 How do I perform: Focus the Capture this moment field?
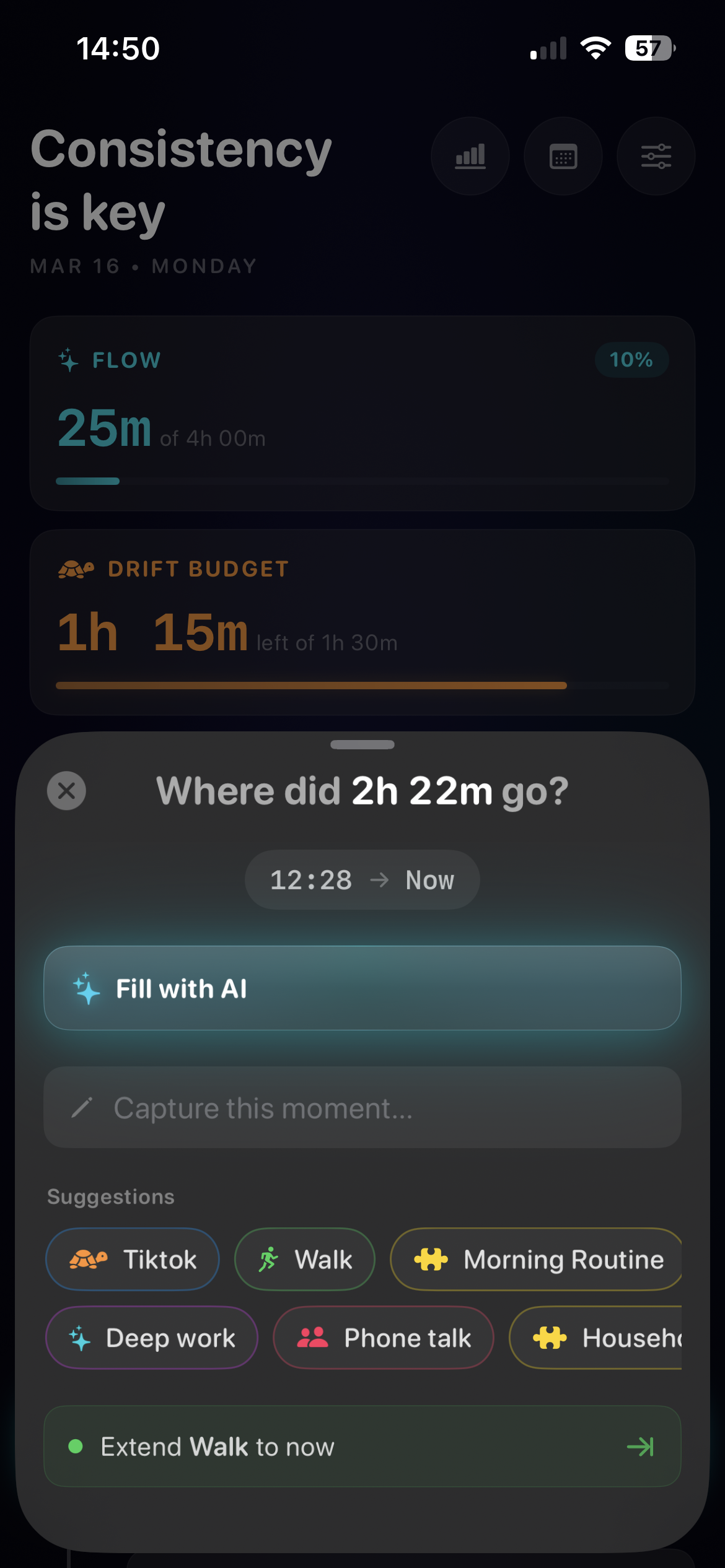(x=362, y=1107)
